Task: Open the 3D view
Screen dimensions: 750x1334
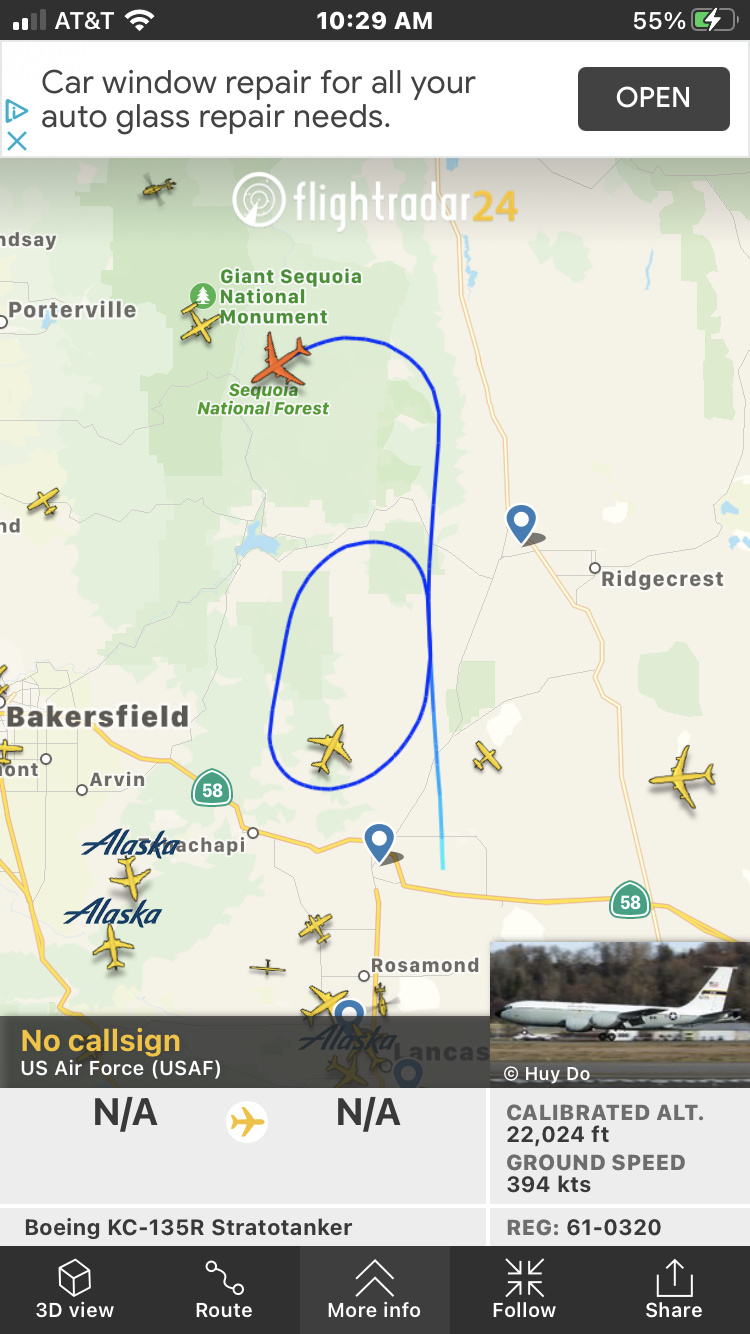Action: pos(75,1289)
